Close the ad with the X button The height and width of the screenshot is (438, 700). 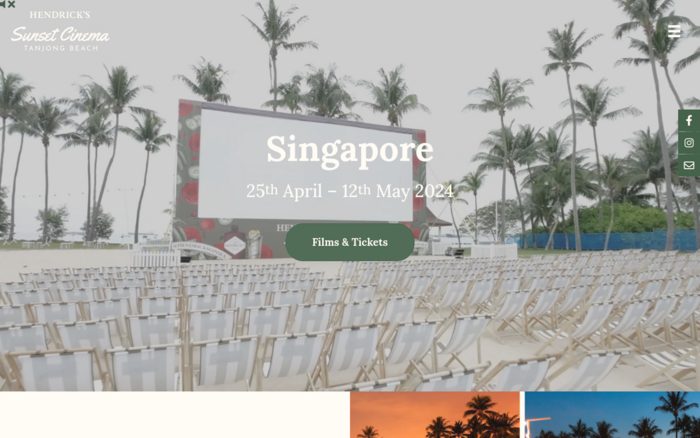tap(11, 4)
